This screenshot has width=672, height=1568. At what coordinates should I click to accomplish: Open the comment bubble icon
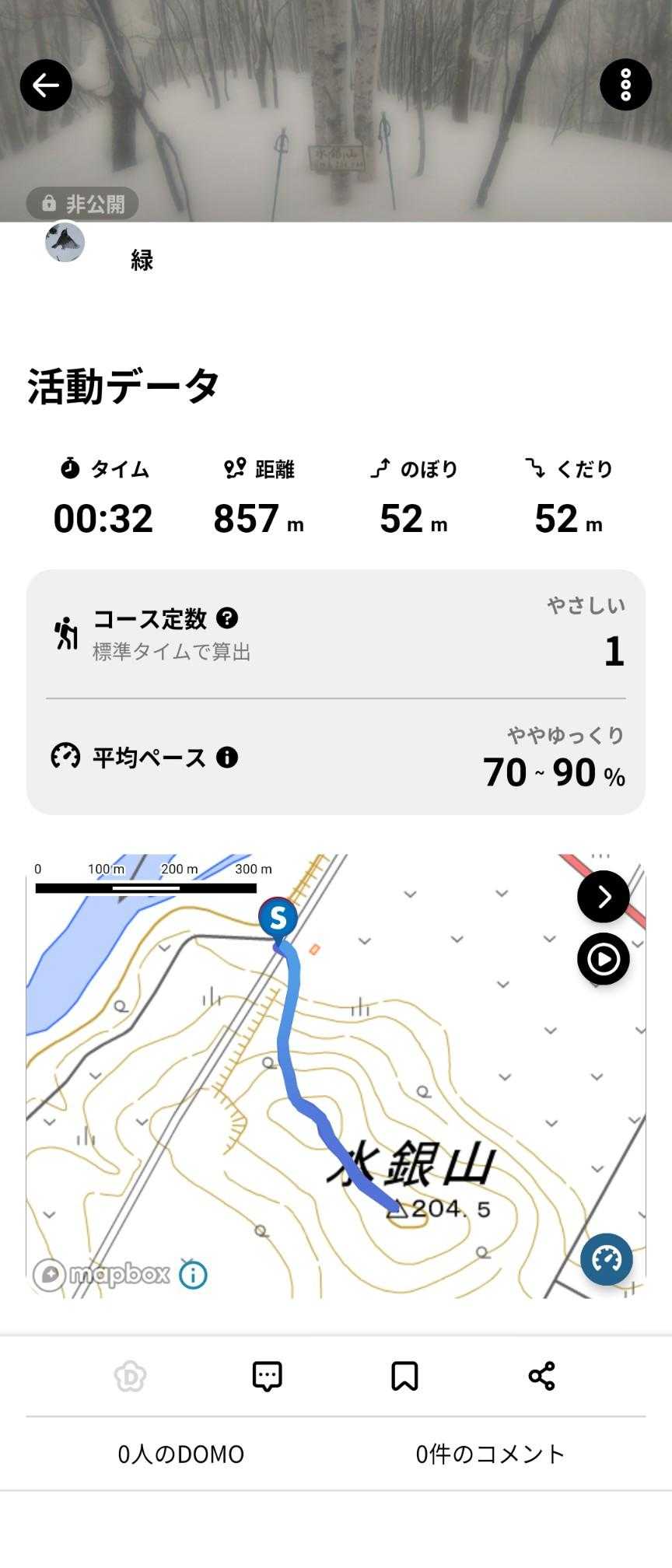pyautogui.click(x=268, y=1376)
